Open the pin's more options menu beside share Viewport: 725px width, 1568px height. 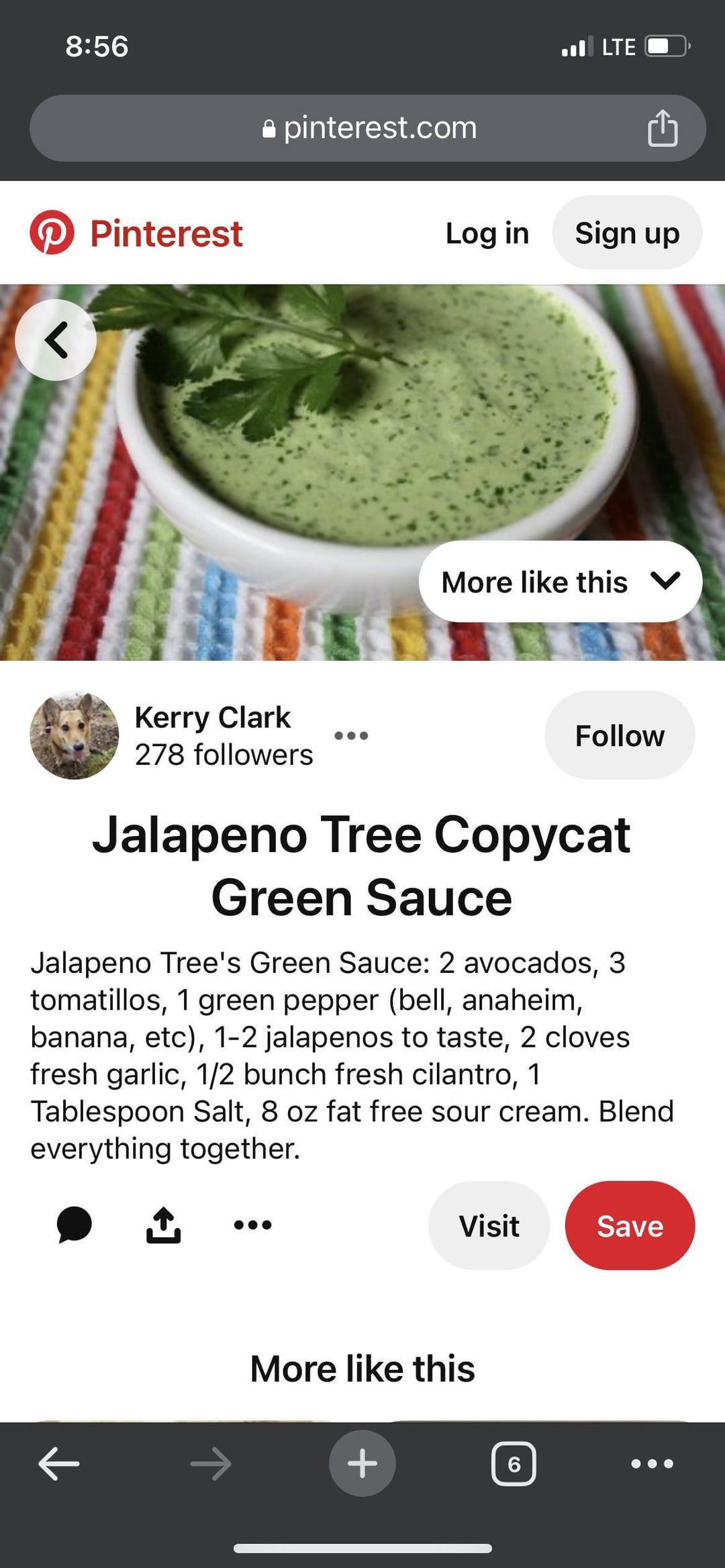coord(252,1225)
